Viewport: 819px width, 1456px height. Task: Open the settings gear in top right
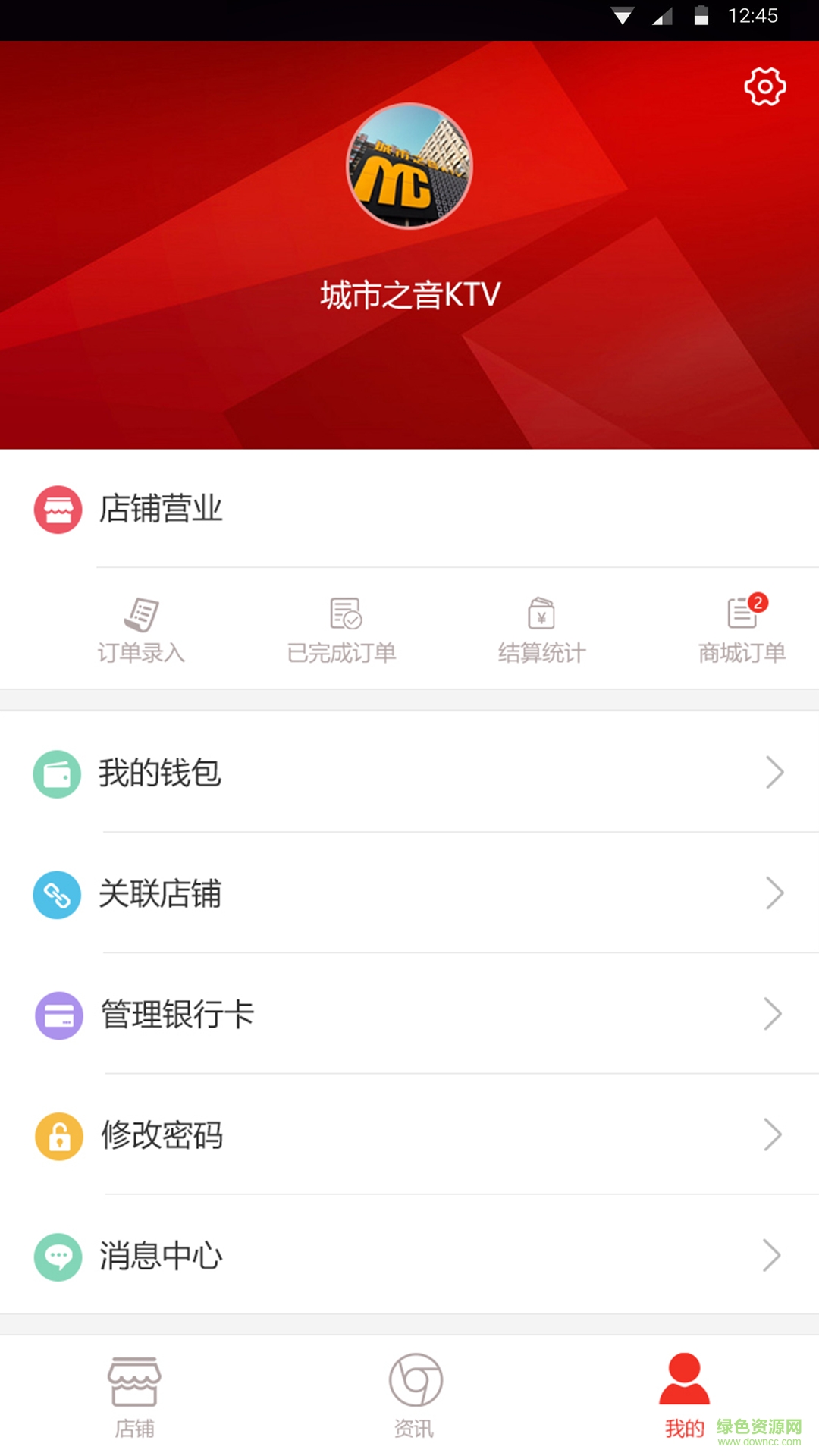coord(764,86)
